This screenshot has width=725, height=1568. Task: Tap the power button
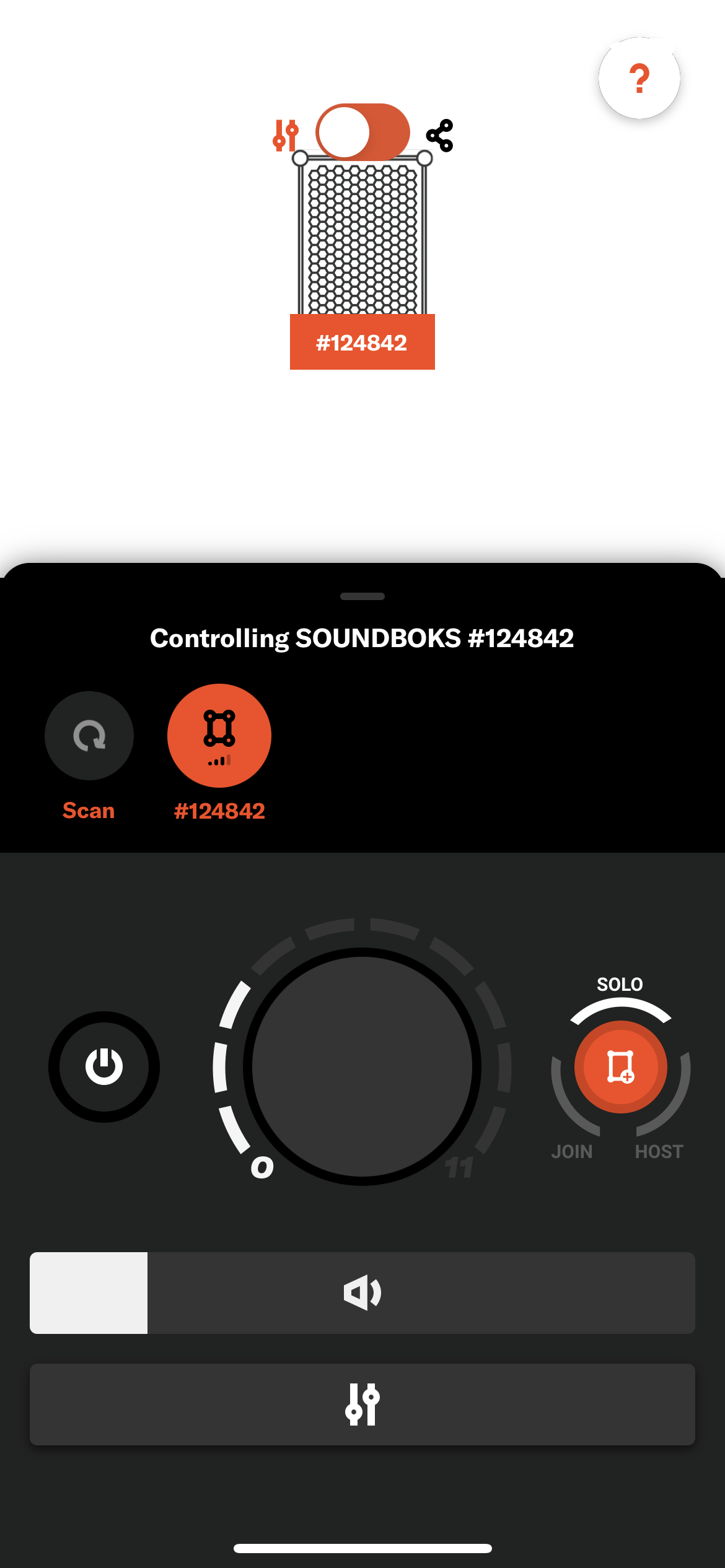click(x=104, y=1066)
